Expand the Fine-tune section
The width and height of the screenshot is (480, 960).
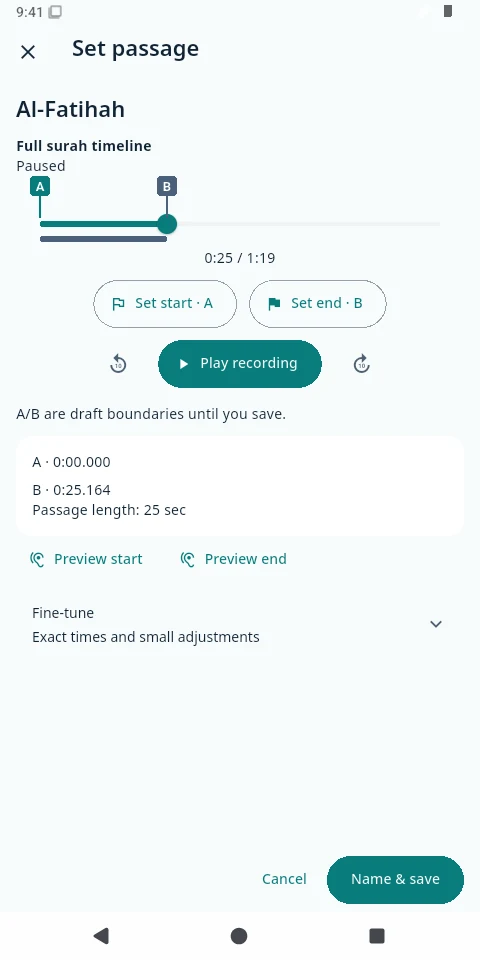point(240,624)
